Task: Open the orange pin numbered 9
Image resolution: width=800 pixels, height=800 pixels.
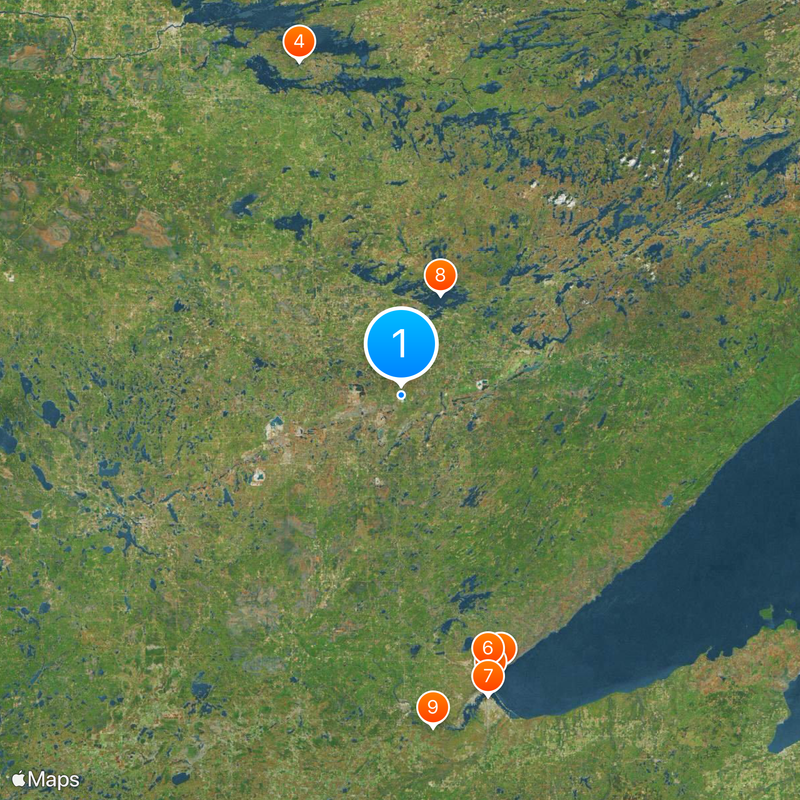Action: point(433,708)
